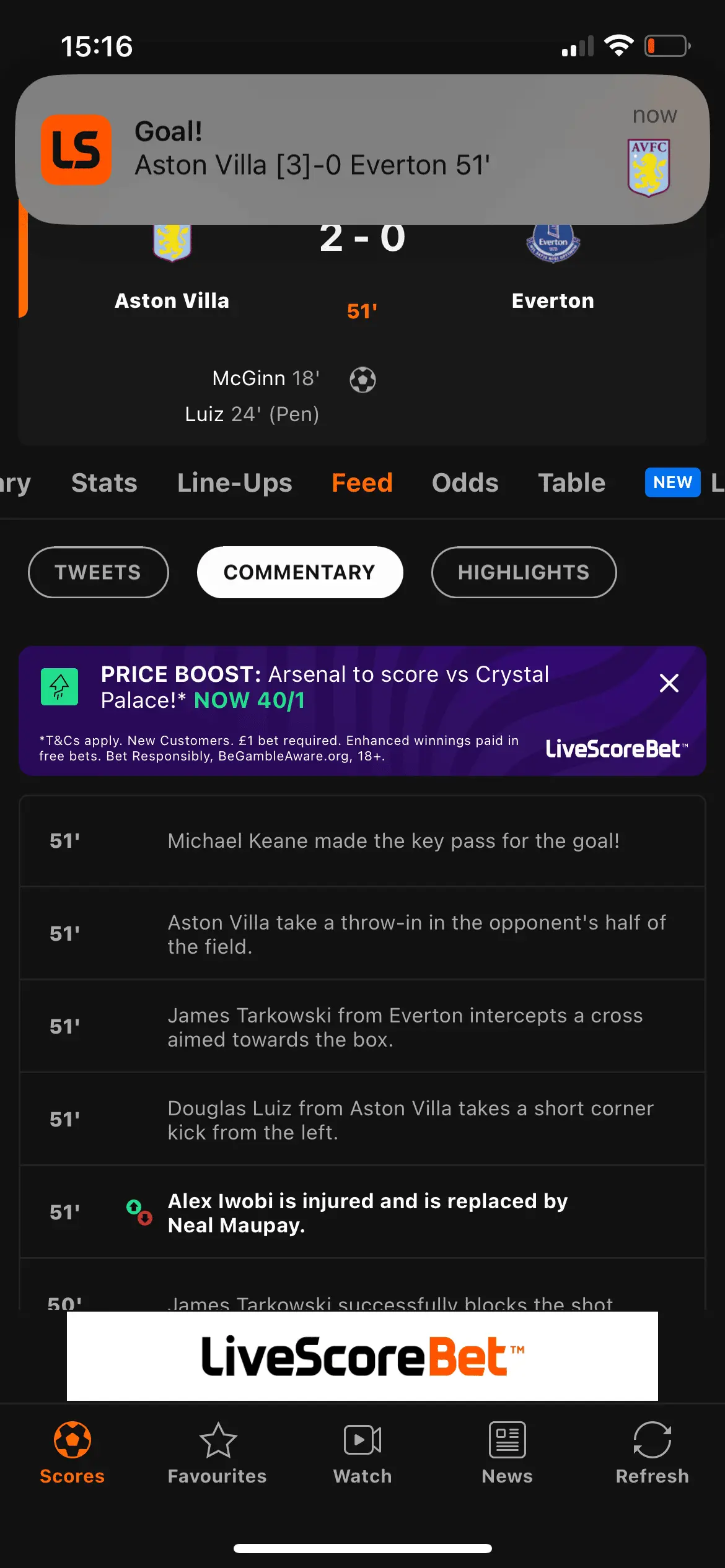Dismiss the Price Boost banner
Screen dimensions: 725x1568
coord(669,683)
